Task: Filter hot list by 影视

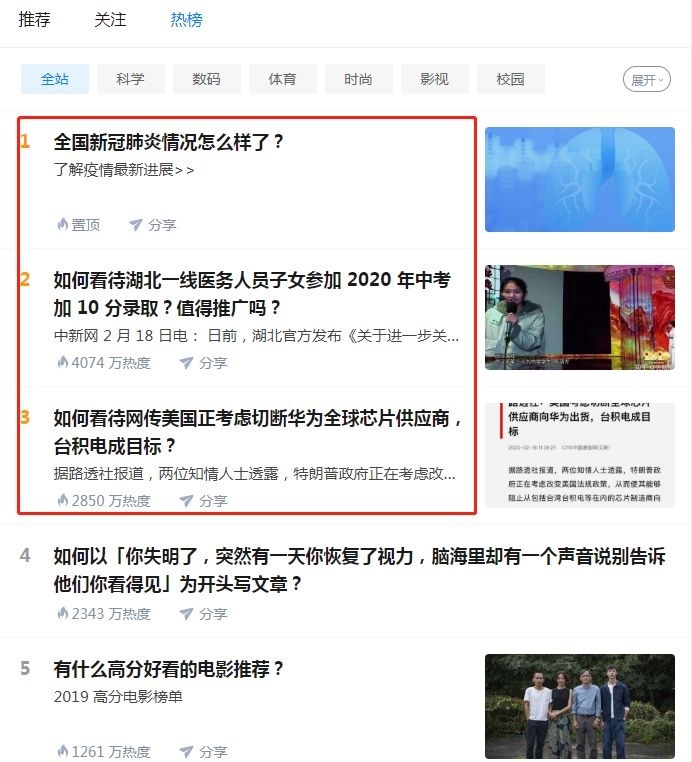Action: [x=434, y=79]
